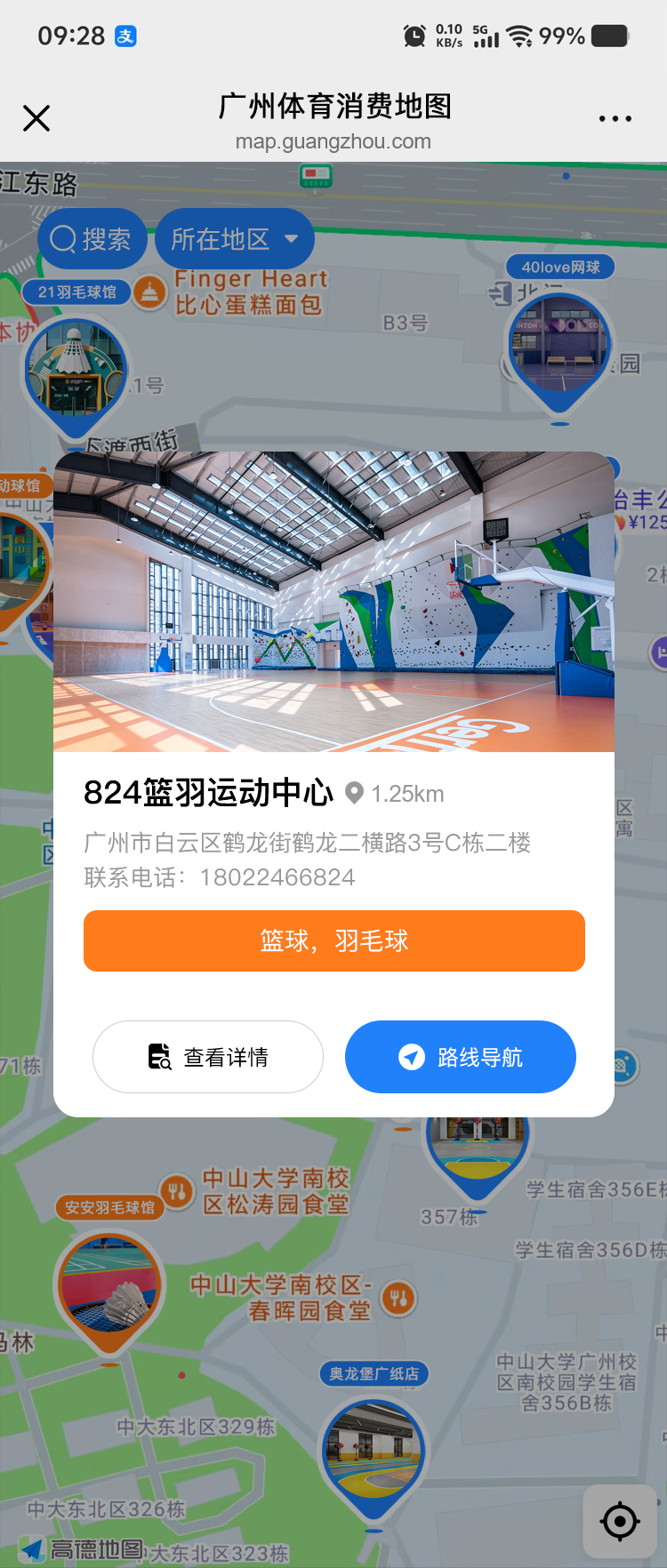Recenter map with the locate button
The width and height of the screenshot is (667, 1568).
click(619, 1522)
